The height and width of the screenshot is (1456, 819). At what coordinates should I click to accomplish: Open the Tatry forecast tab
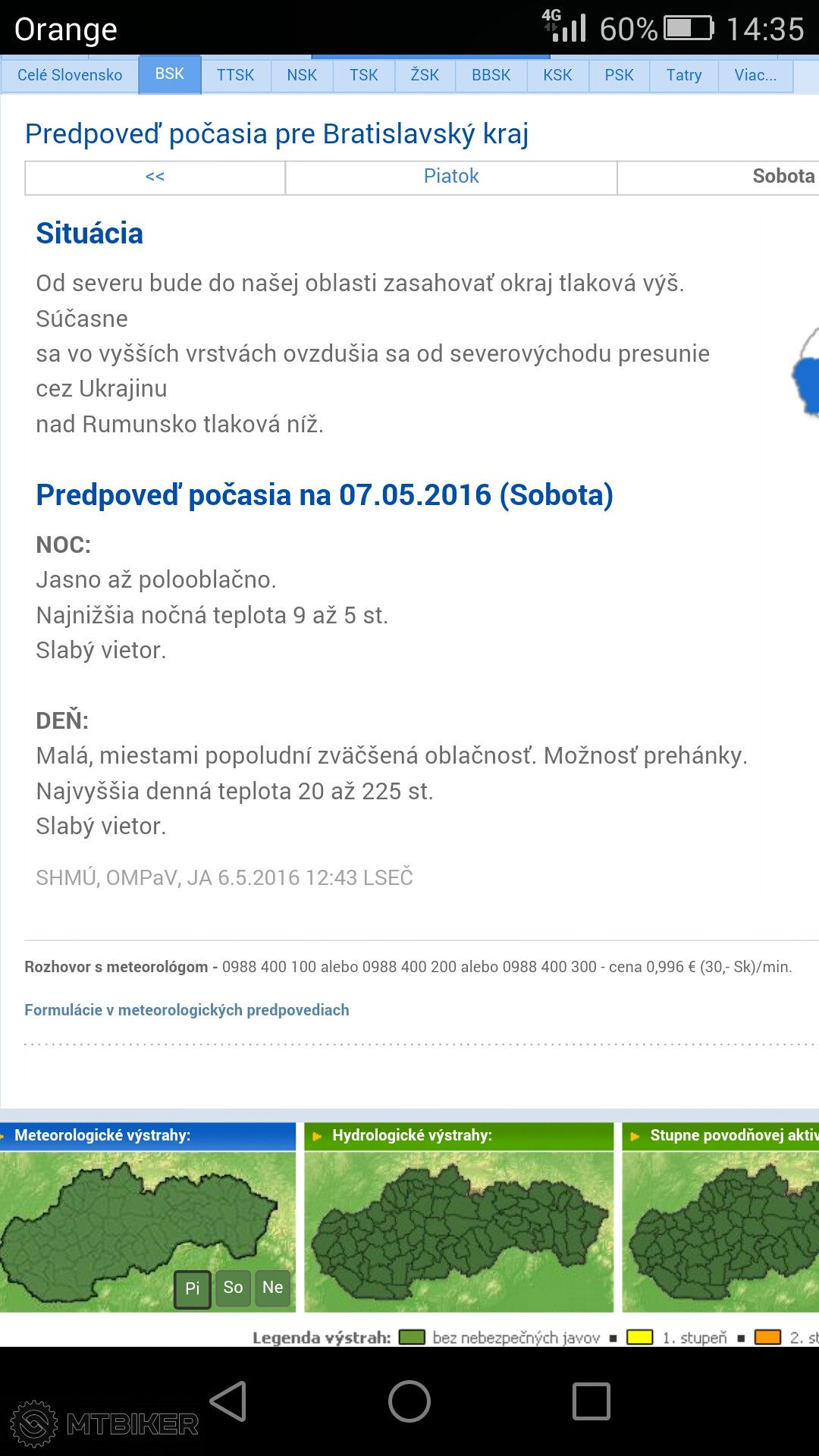683,75
